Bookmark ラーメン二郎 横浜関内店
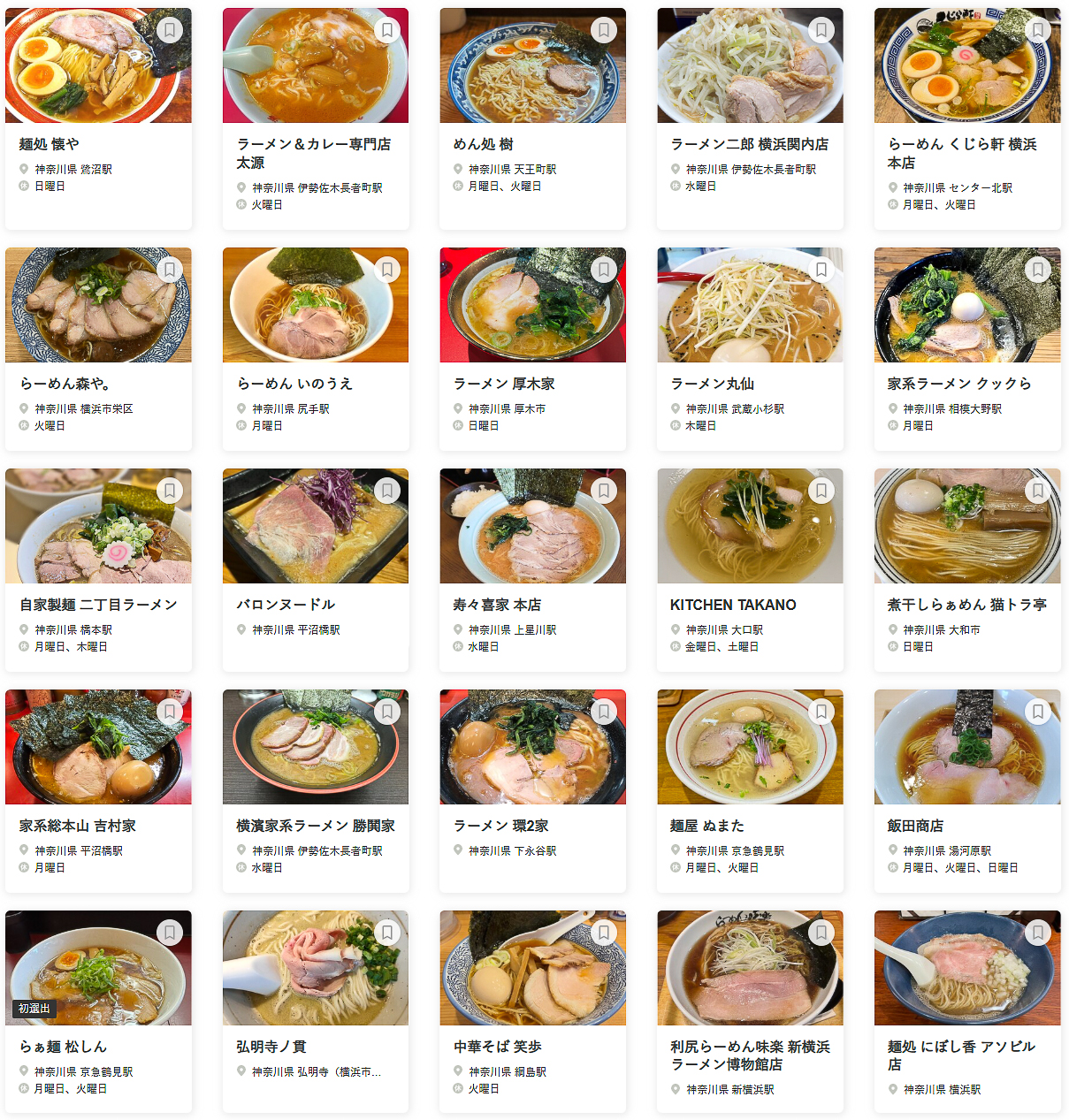Screen dimensions: 1069x1120 (821, 29)
